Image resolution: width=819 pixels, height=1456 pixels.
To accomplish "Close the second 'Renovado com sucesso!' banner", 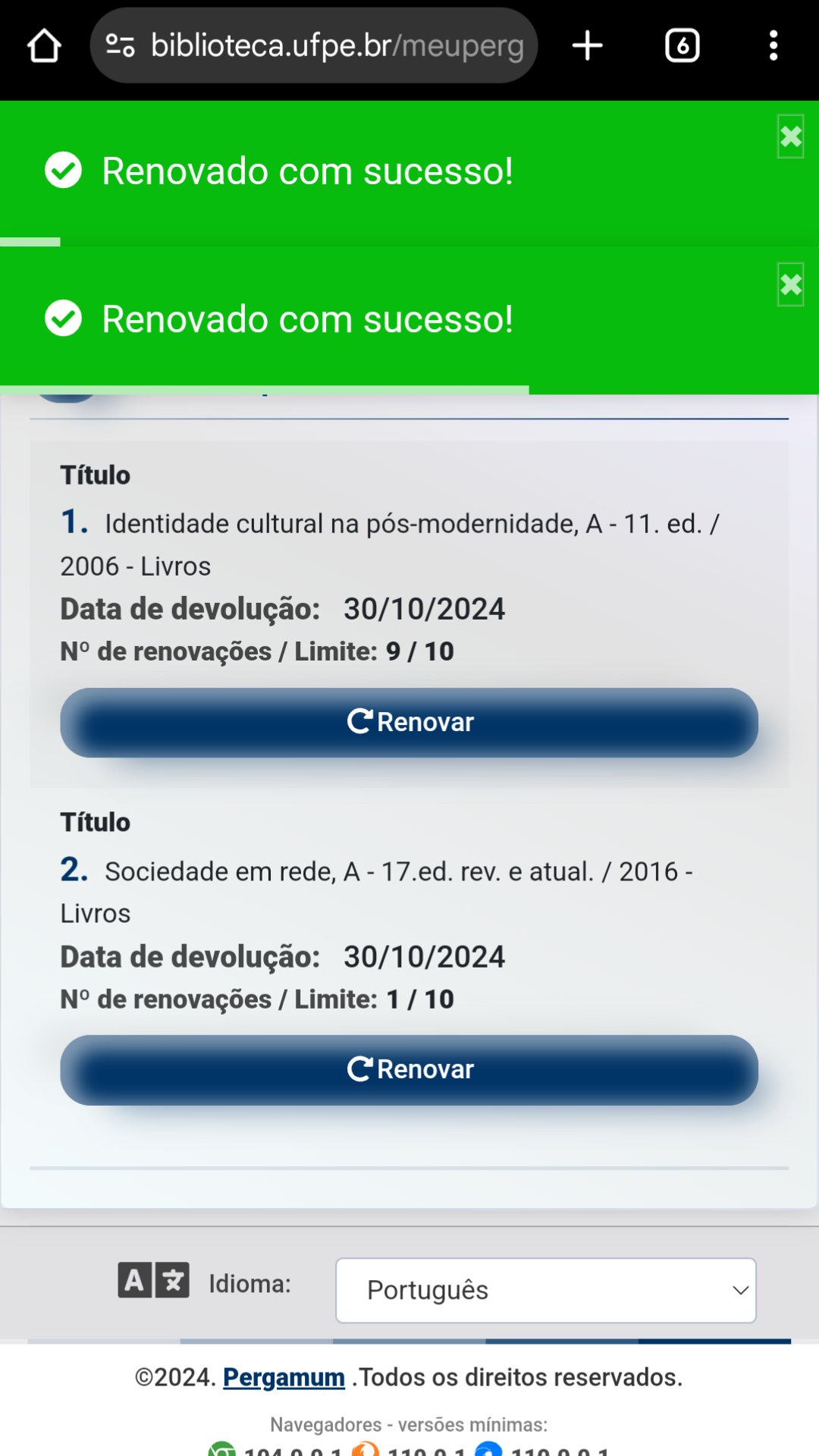I will [790, 285].
